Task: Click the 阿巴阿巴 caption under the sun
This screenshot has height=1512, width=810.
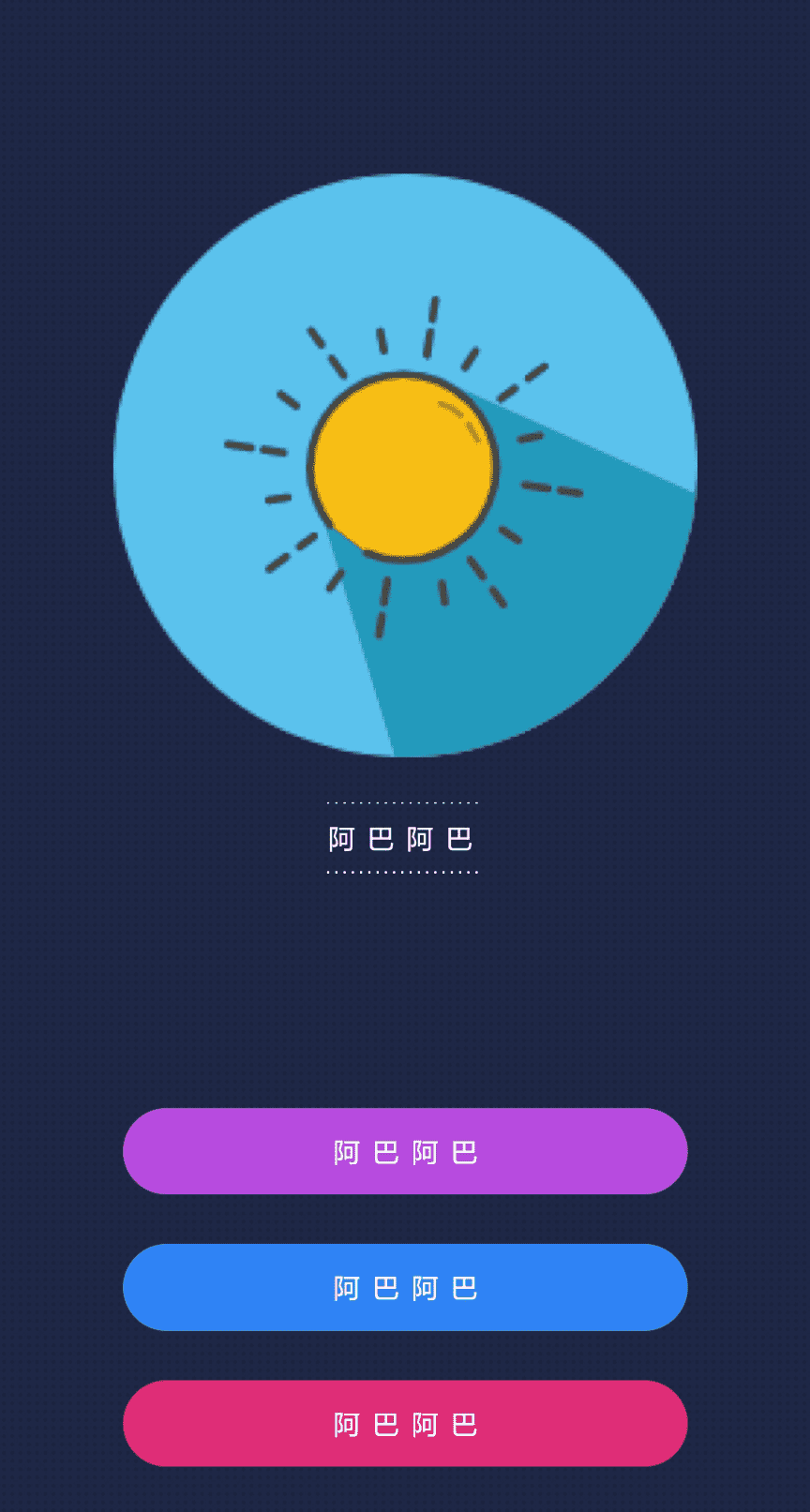Action: click(x=405, y=839)
